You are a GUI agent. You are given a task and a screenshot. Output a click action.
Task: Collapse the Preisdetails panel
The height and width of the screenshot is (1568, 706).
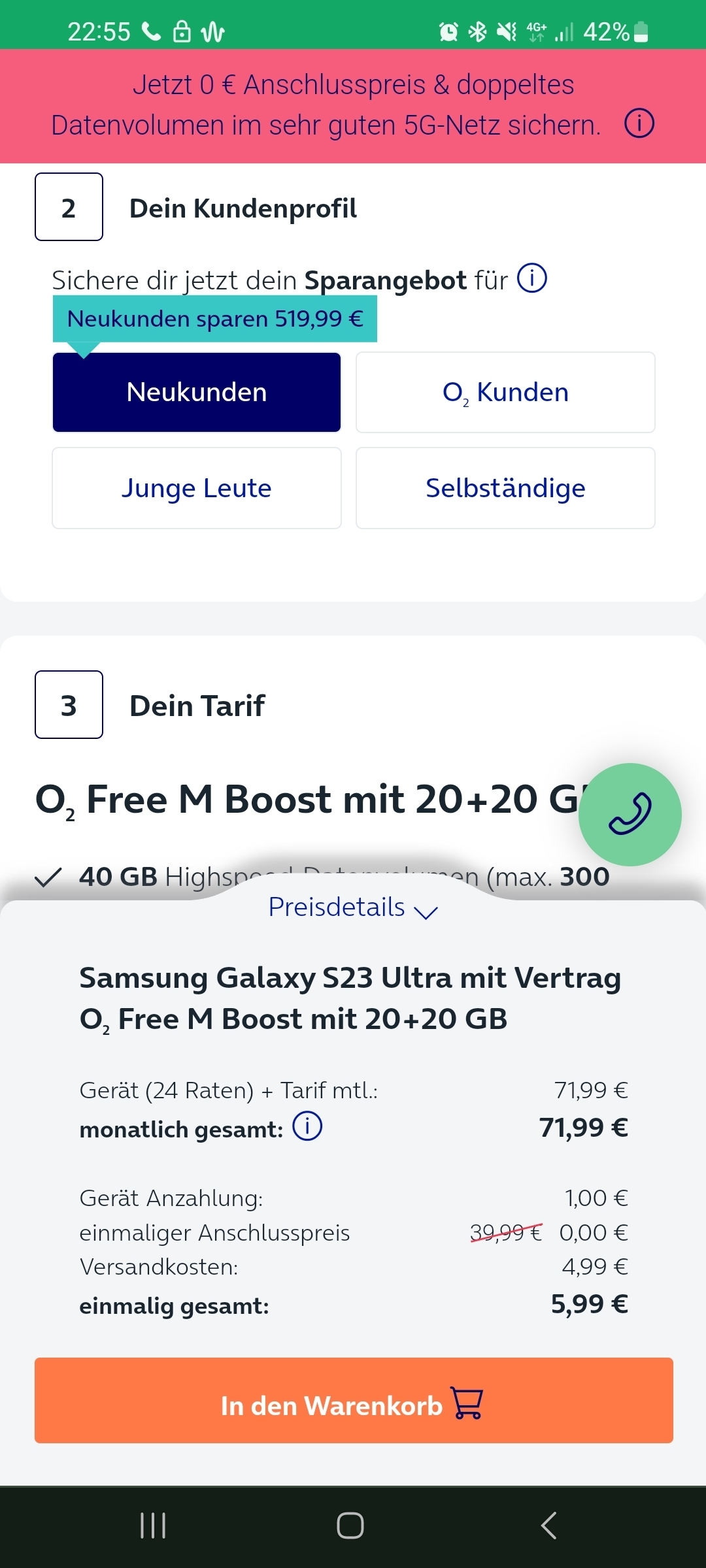353,907
